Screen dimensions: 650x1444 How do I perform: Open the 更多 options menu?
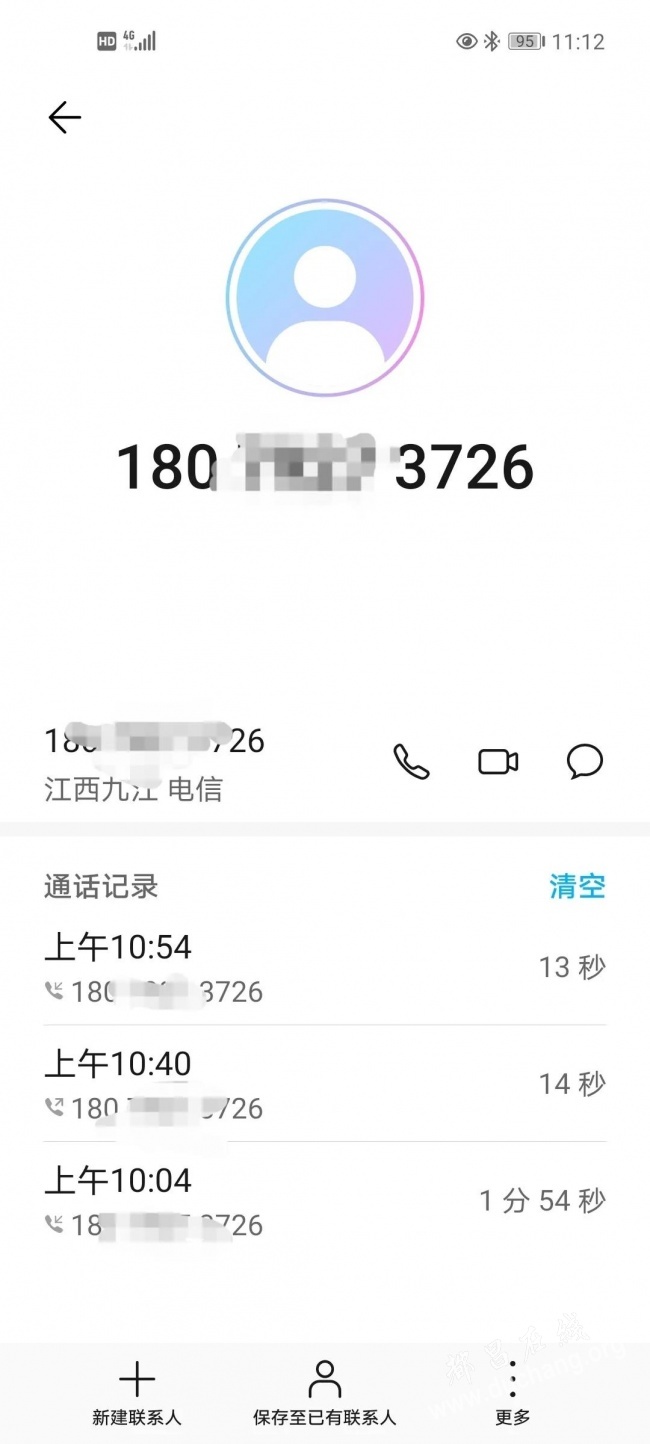point(512,1392)
